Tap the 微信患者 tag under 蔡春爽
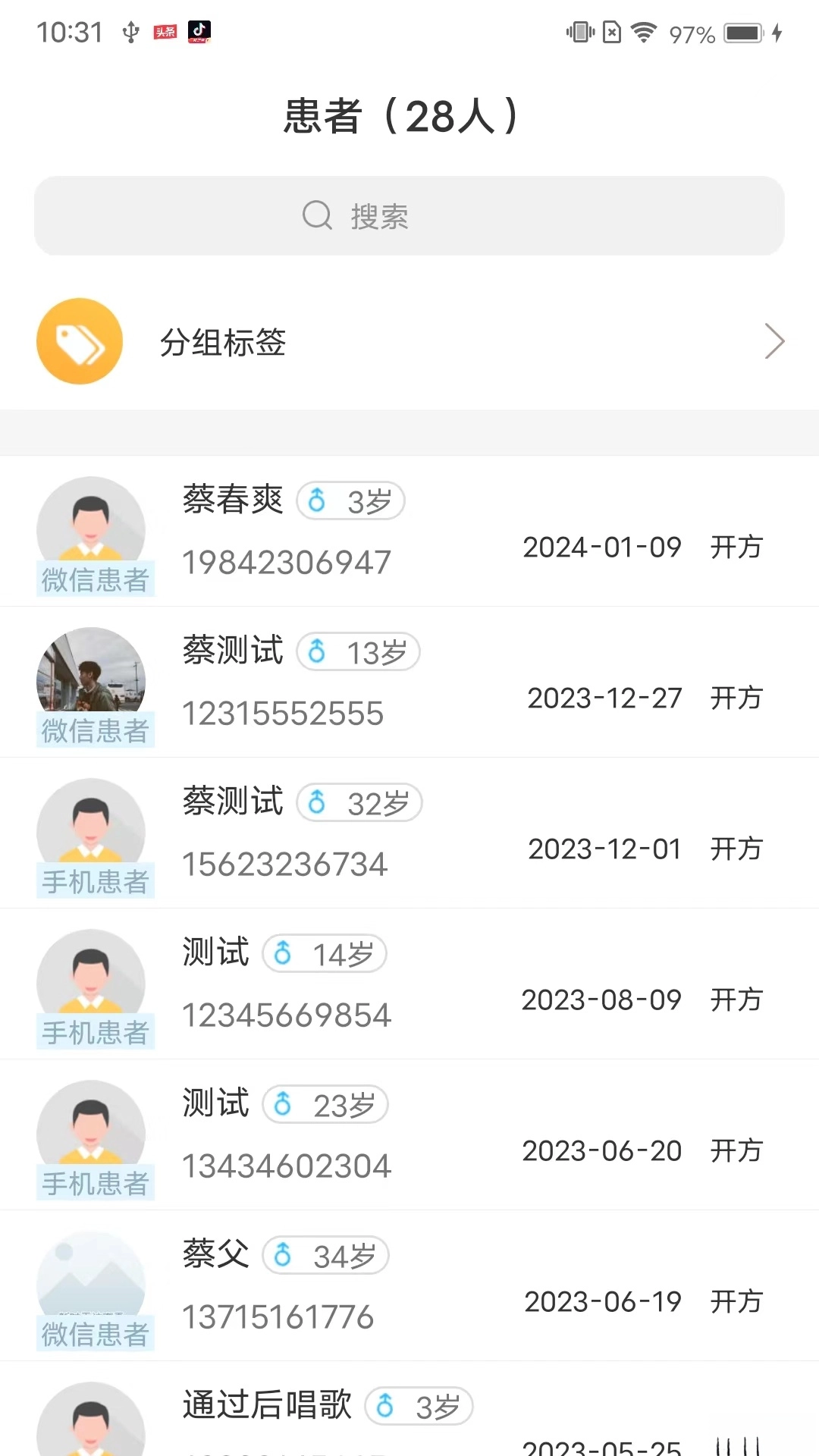819x1456 pixels. [96, 579]
